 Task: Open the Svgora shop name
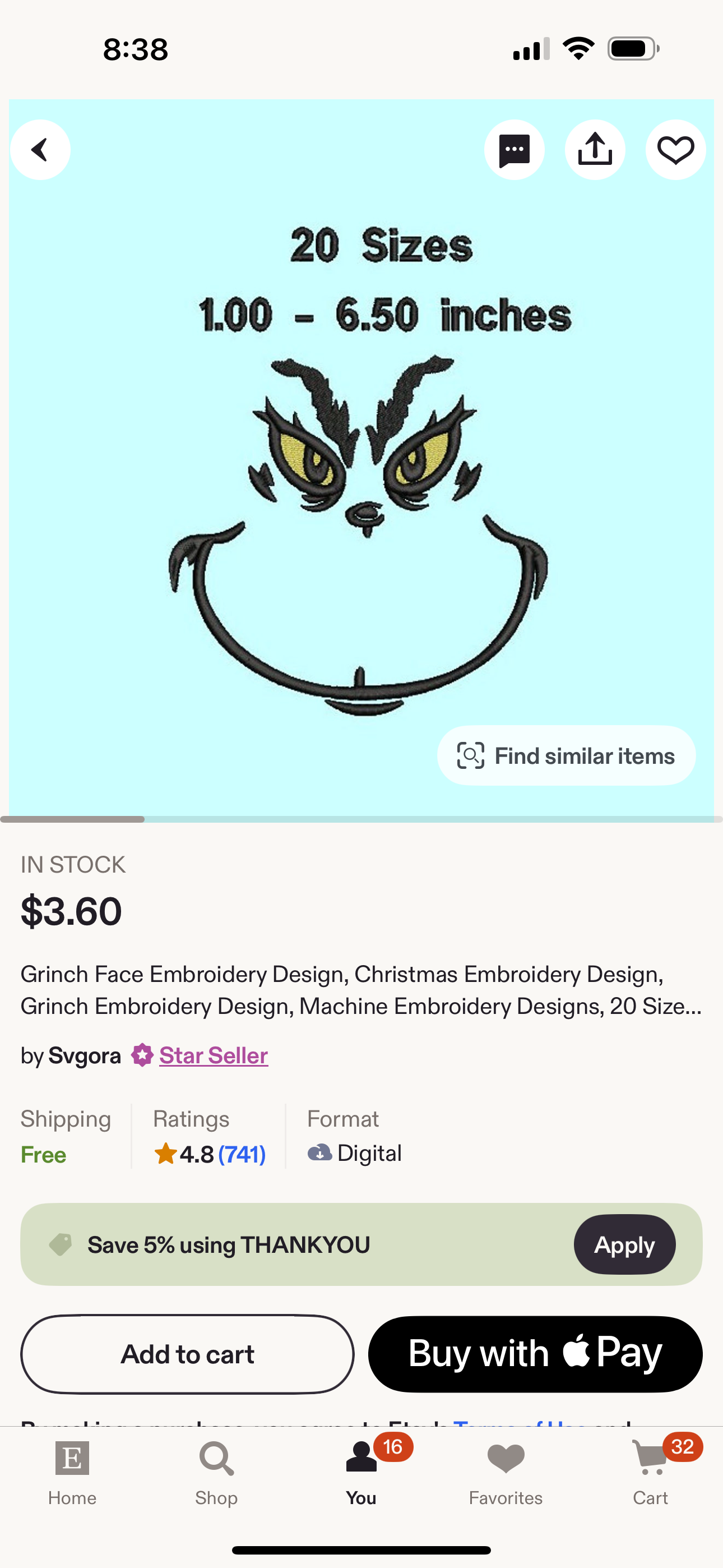tap(85, 1055)
